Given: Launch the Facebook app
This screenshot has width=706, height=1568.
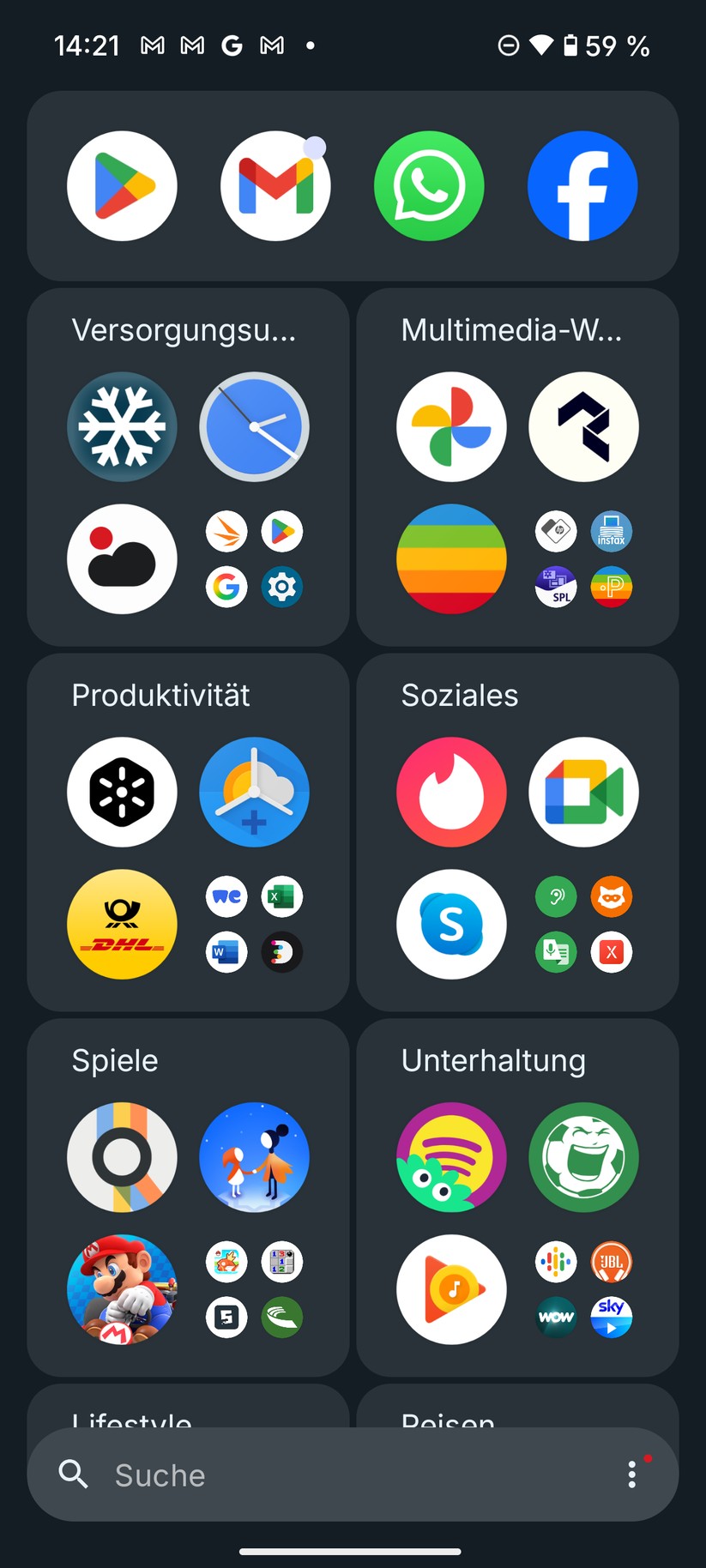Looking at the screenshot, I should coord(582,186).
